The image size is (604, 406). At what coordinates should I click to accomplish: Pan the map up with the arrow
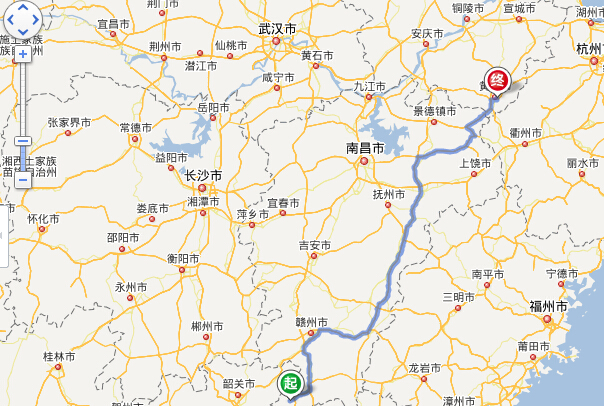tap(22, 7)
